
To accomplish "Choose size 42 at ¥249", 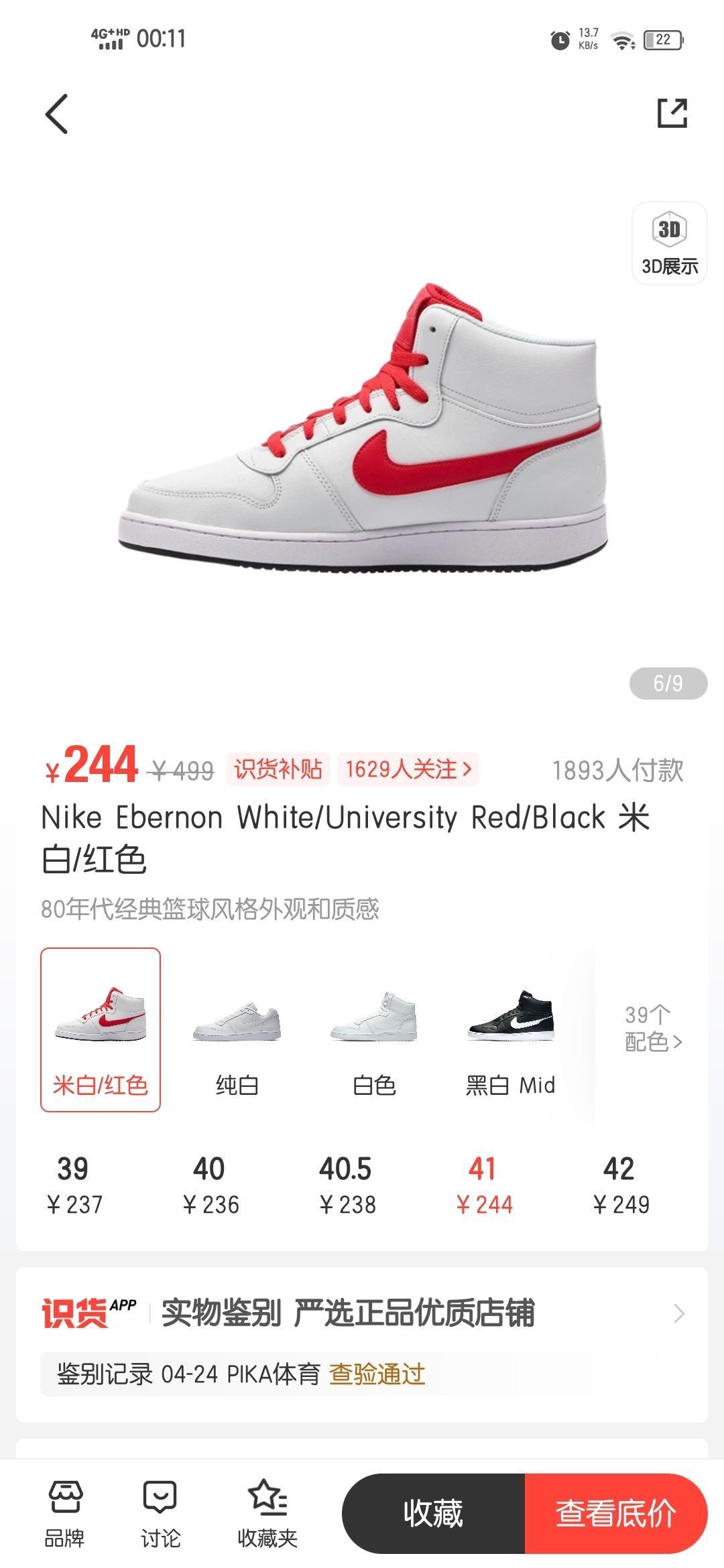I will pos(621,1185).
